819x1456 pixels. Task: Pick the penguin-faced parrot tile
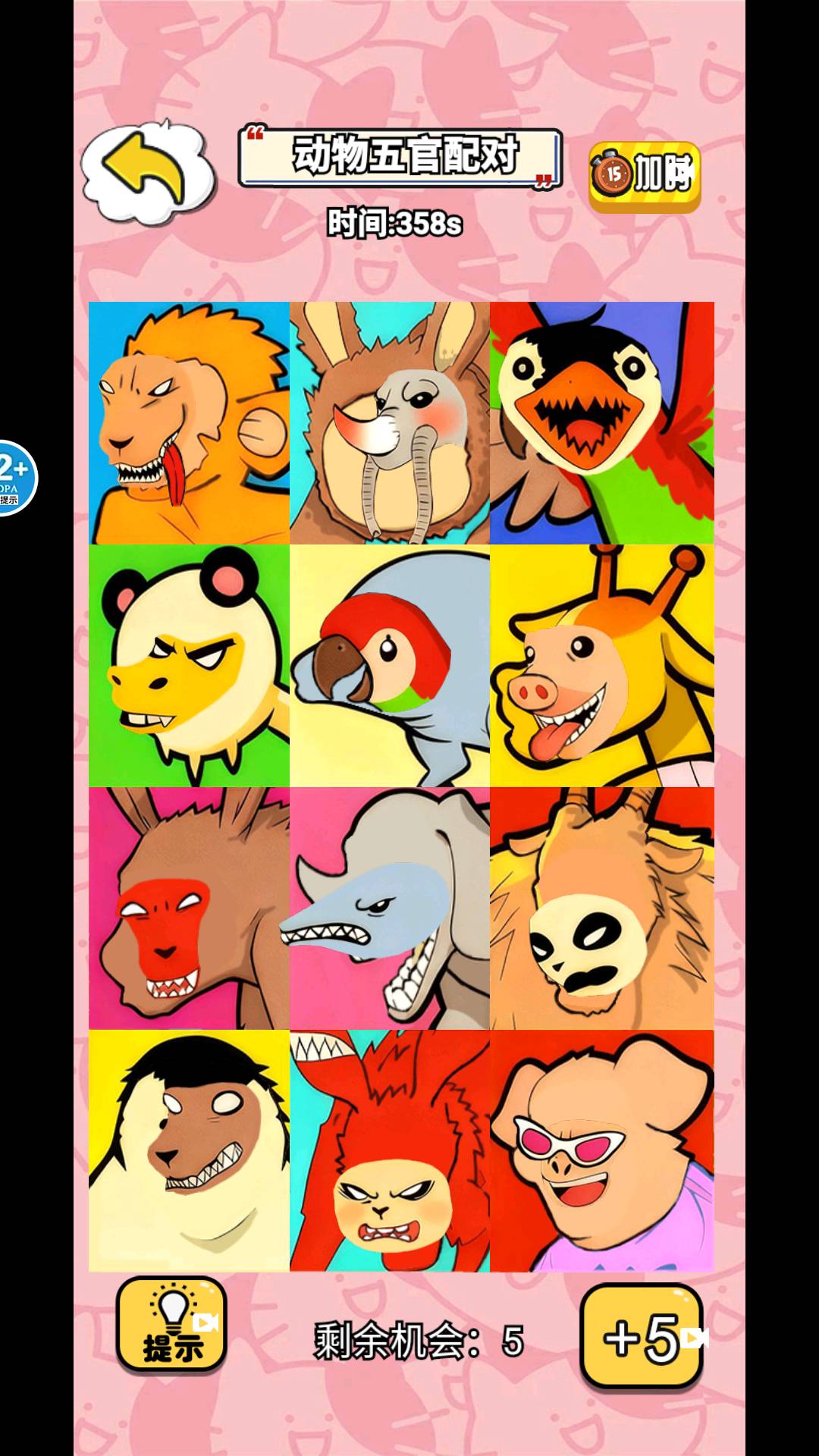tap(602, 422)
